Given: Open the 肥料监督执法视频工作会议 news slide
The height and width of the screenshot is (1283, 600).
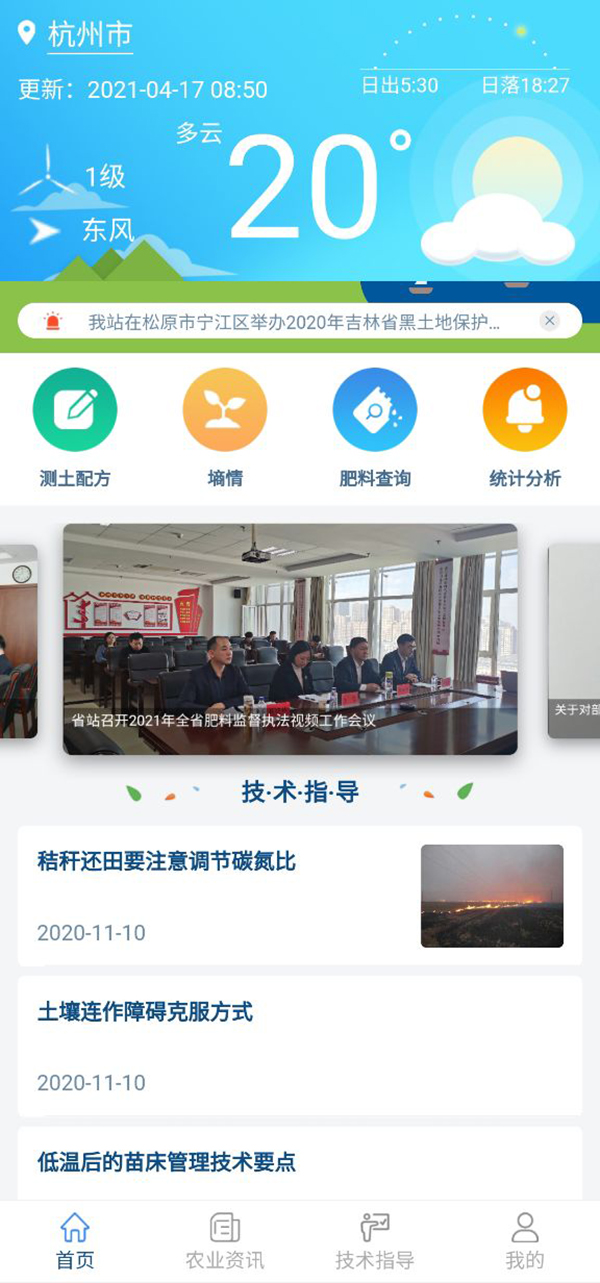Looking at the screenshot, I should (290, 639).
